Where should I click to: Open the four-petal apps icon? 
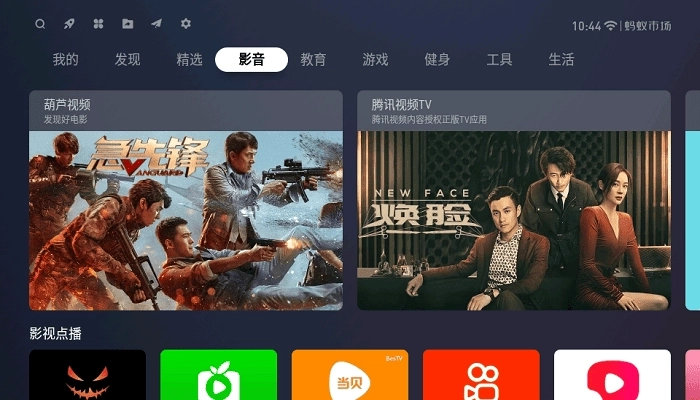(98, 23)
